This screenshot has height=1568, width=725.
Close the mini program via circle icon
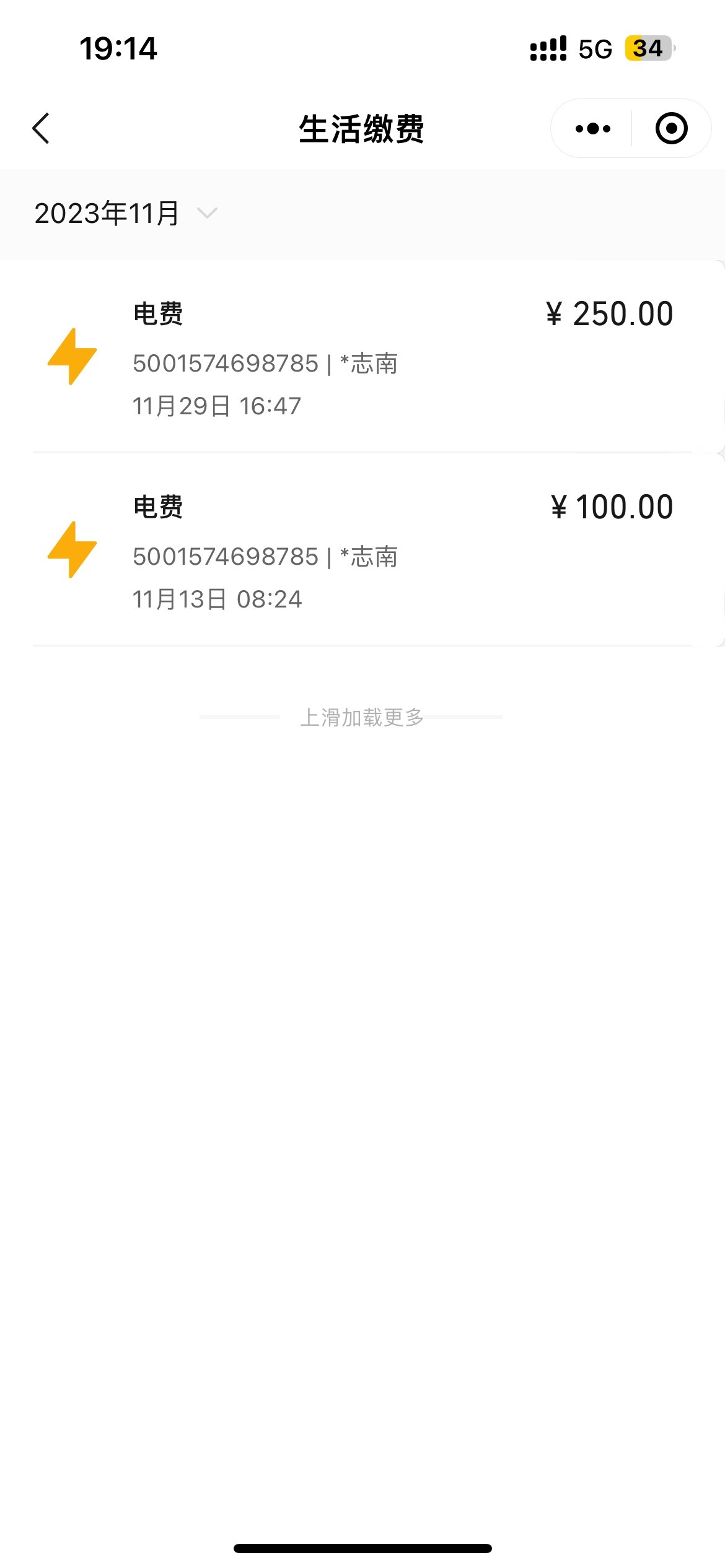pyautogui.click(x=671, y=129)
